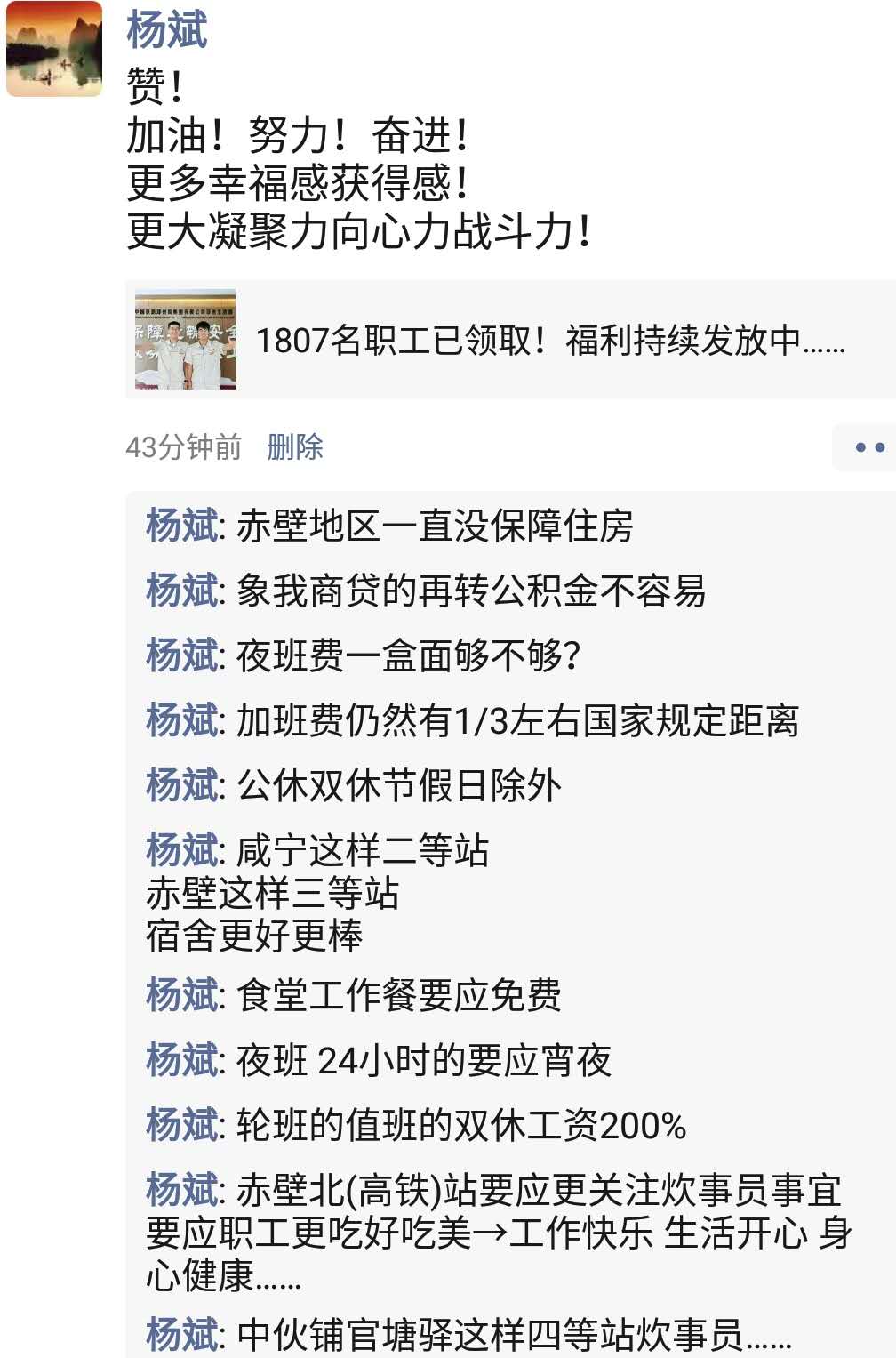The height and width of the screenshot is (1358, 896).
Task: Tap the comment 公休双休节假日除外
Action: click(x=398, y=785)
